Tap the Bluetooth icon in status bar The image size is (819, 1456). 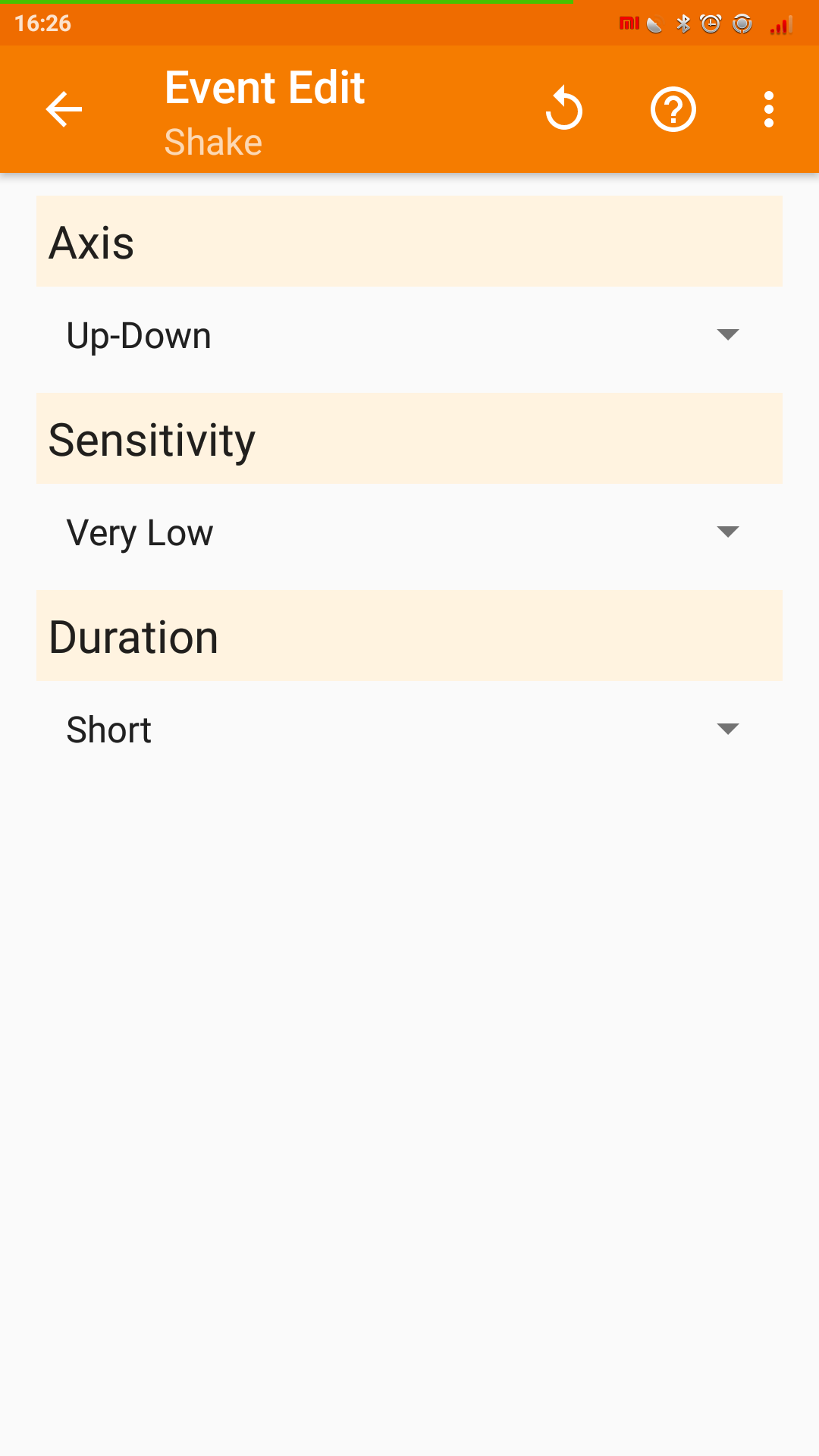683,24
